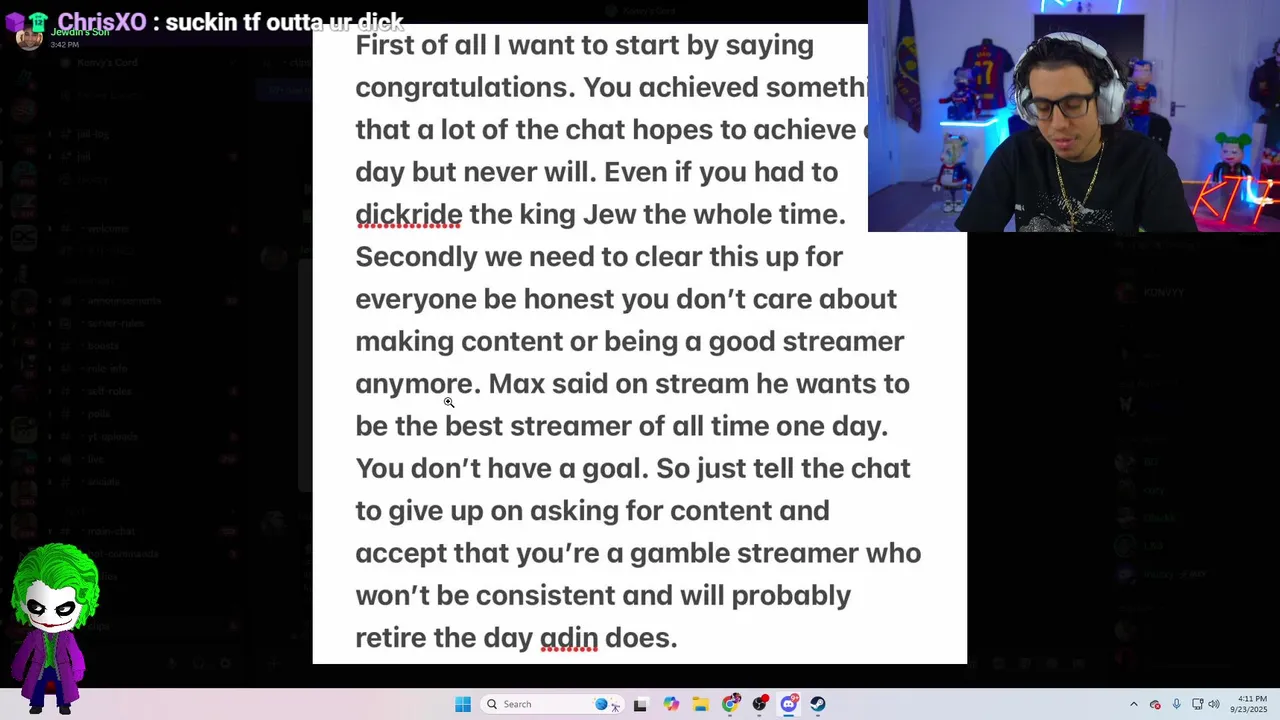Close the enlarged message image preview

(1100, 450)
